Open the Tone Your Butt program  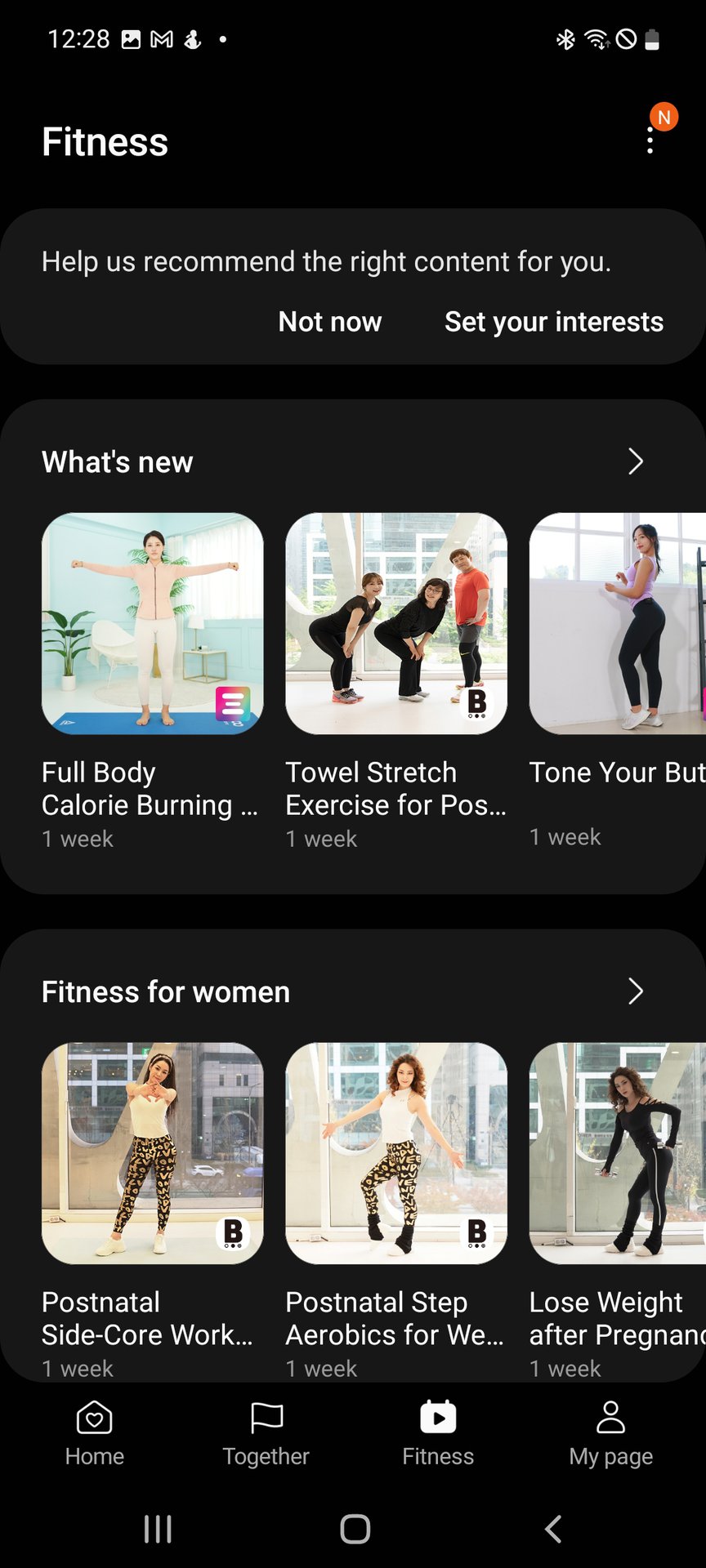click(x=617, y=624)
